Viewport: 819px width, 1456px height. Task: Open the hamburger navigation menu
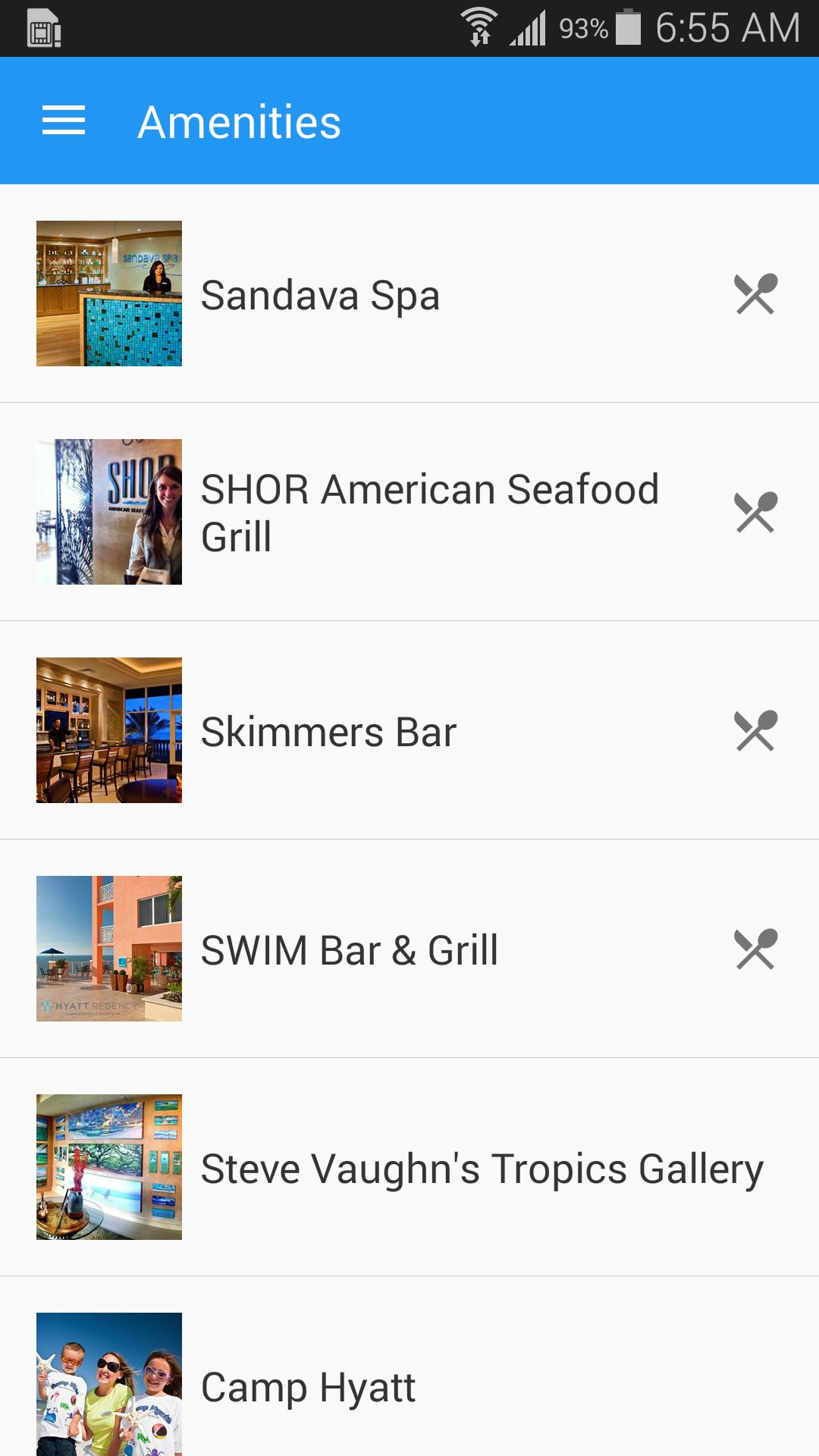coord(64,121)
